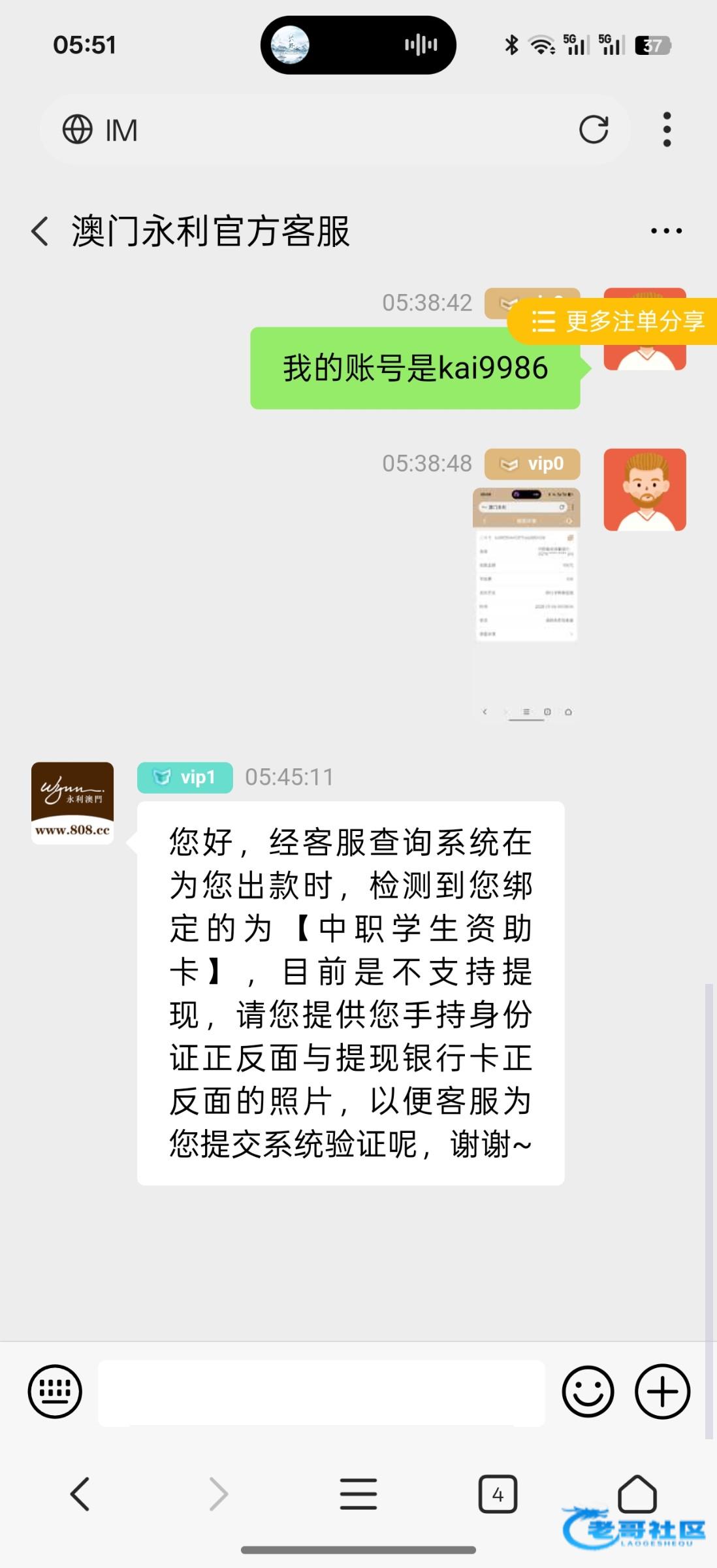Switch to the keyboard input icon
This screenshot has height=1568, width=717.
(x=55, y=1392)
